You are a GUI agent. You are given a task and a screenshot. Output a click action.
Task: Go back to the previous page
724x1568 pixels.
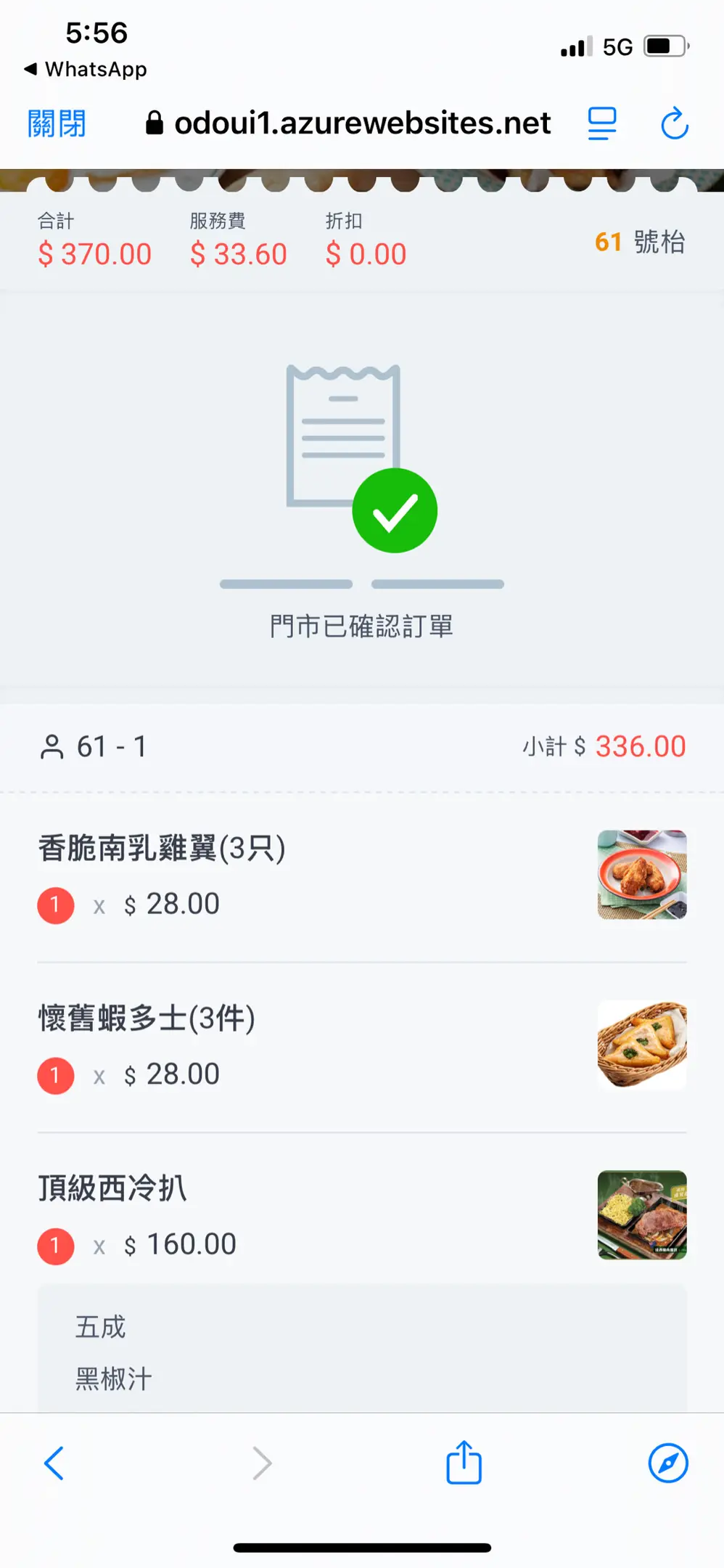[x=54, y=1463]
